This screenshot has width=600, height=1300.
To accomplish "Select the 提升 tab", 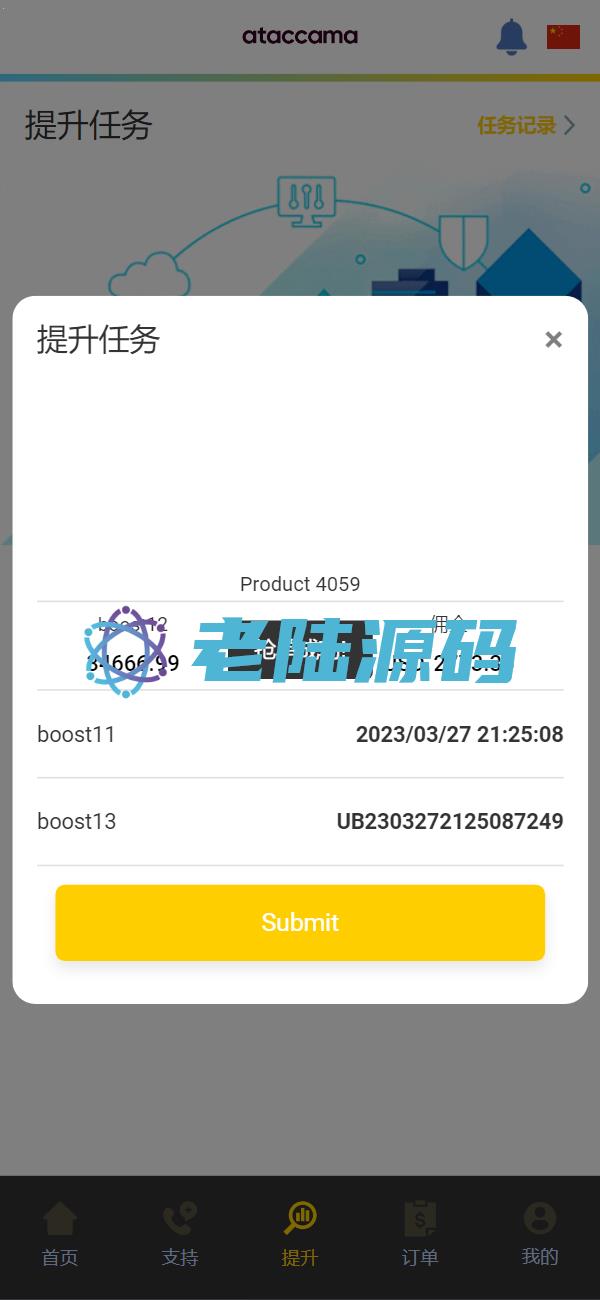I will tap(300, 1235).
